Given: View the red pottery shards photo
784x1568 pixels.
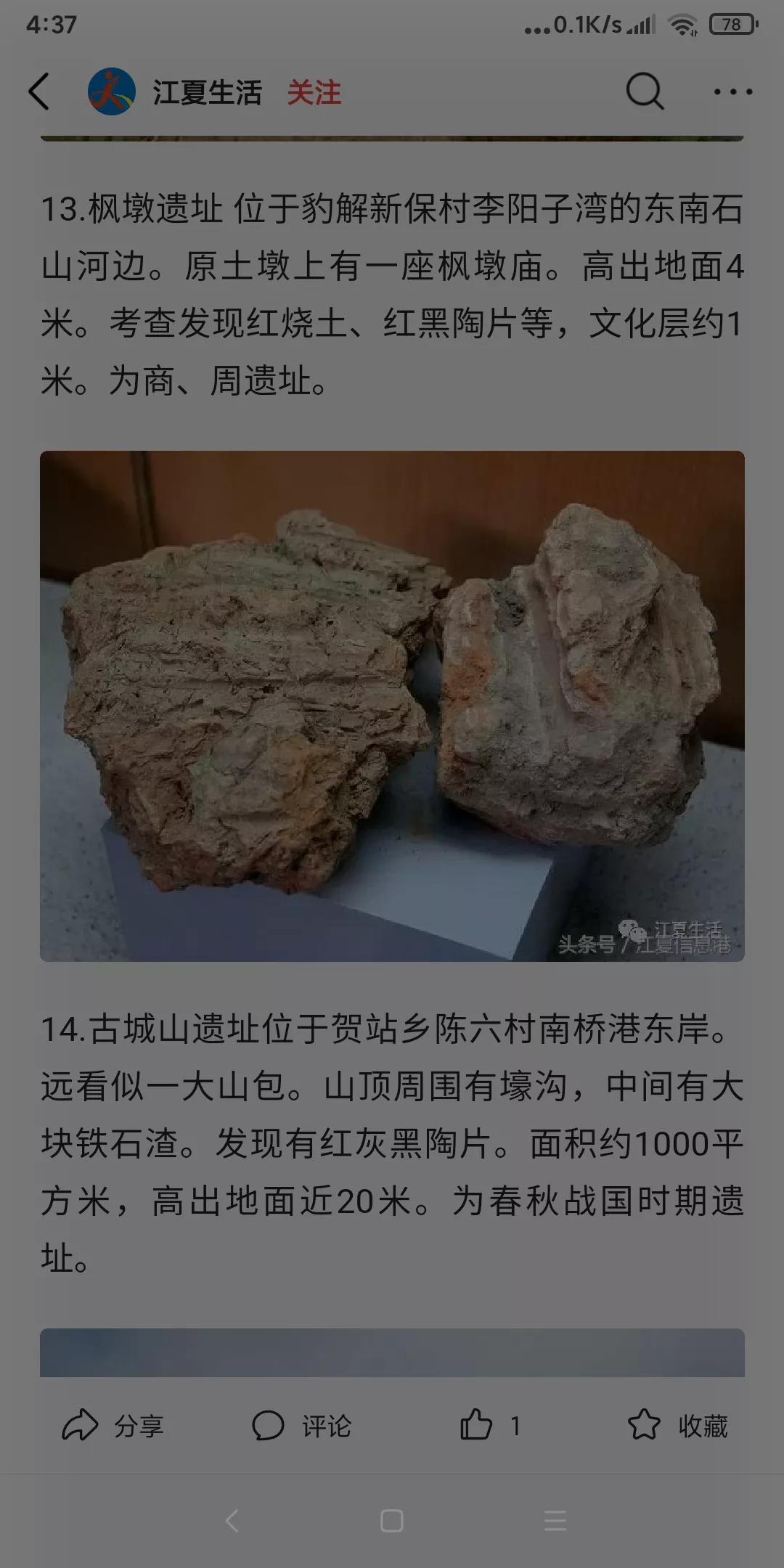Looking at the screenshot, I should 392,706.
